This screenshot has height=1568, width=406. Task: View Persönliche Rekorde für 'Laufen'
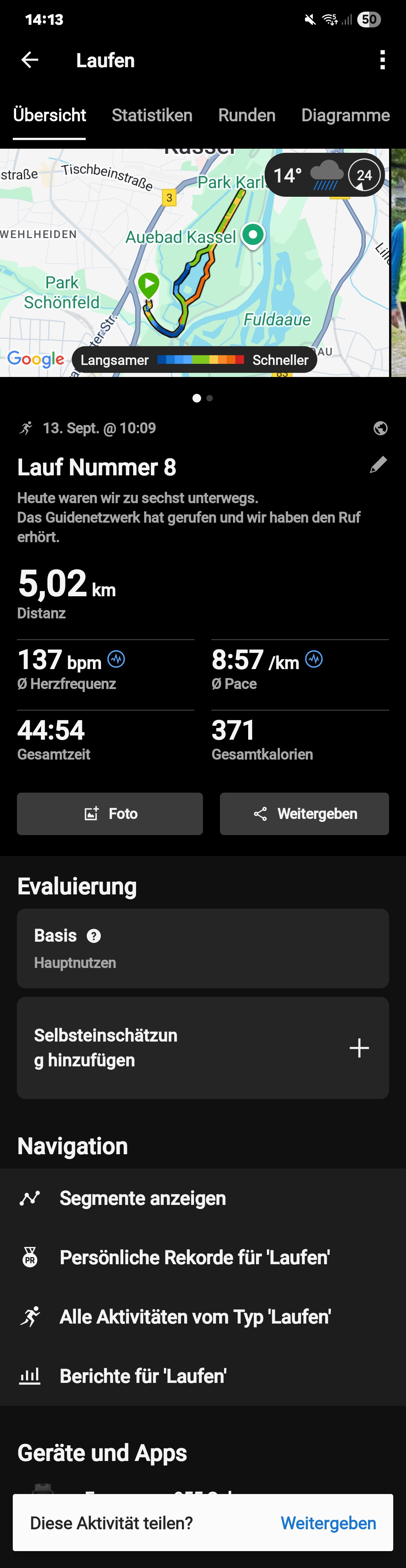pyautogui.click(x=194, y=1257)
